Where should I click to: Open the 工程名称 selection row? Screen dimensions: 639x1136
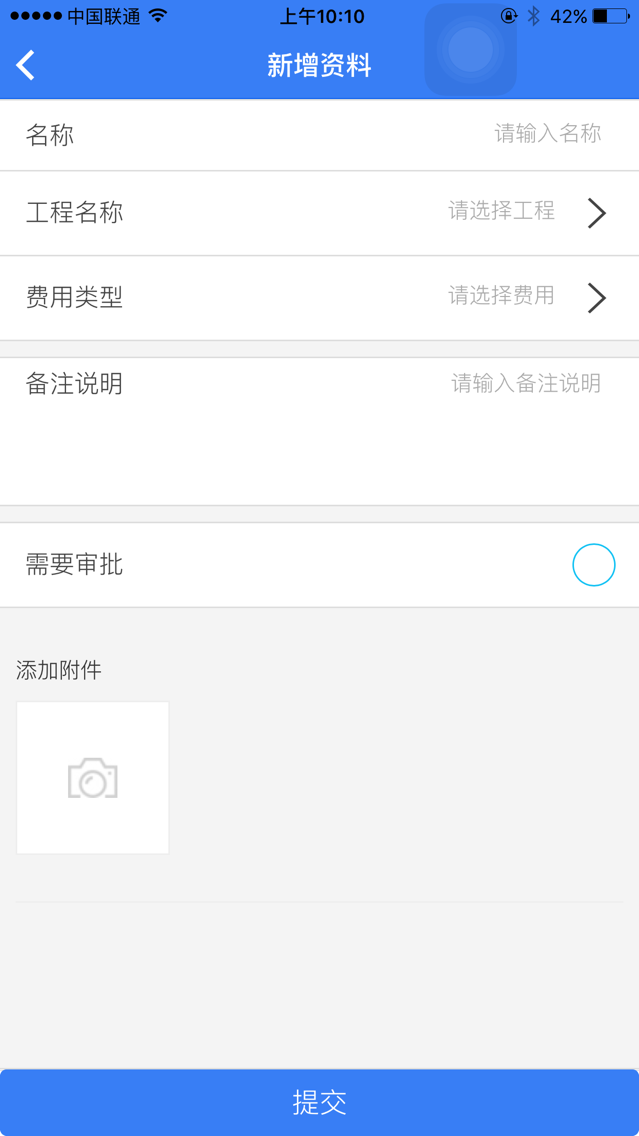(x=320, y=213)
